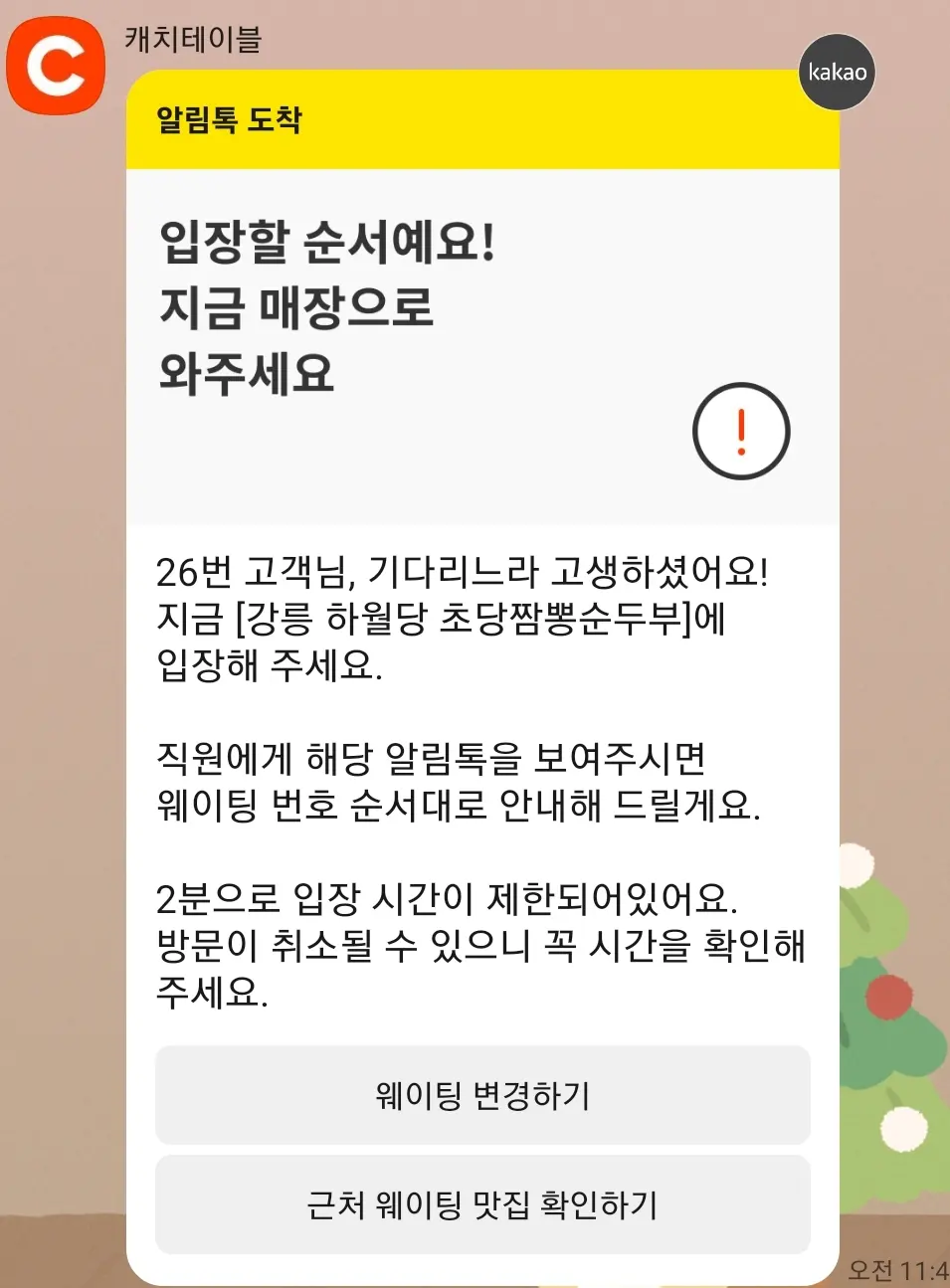This screenshot has width=950, height=1288.
Task: Tap the 웨이팅 변경하기 button
Action: click(x=482, y=1094)
